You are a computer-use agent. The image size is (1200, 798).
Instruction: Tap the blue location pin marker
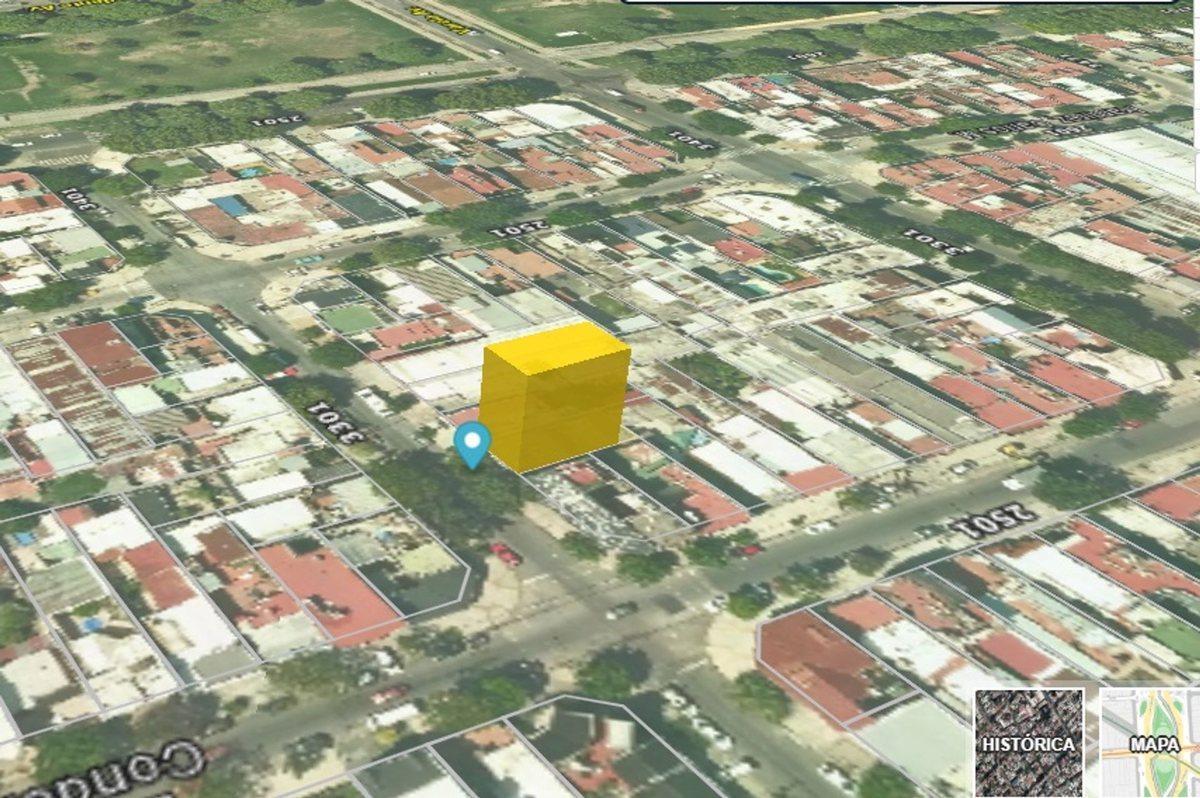pos(472,445)
